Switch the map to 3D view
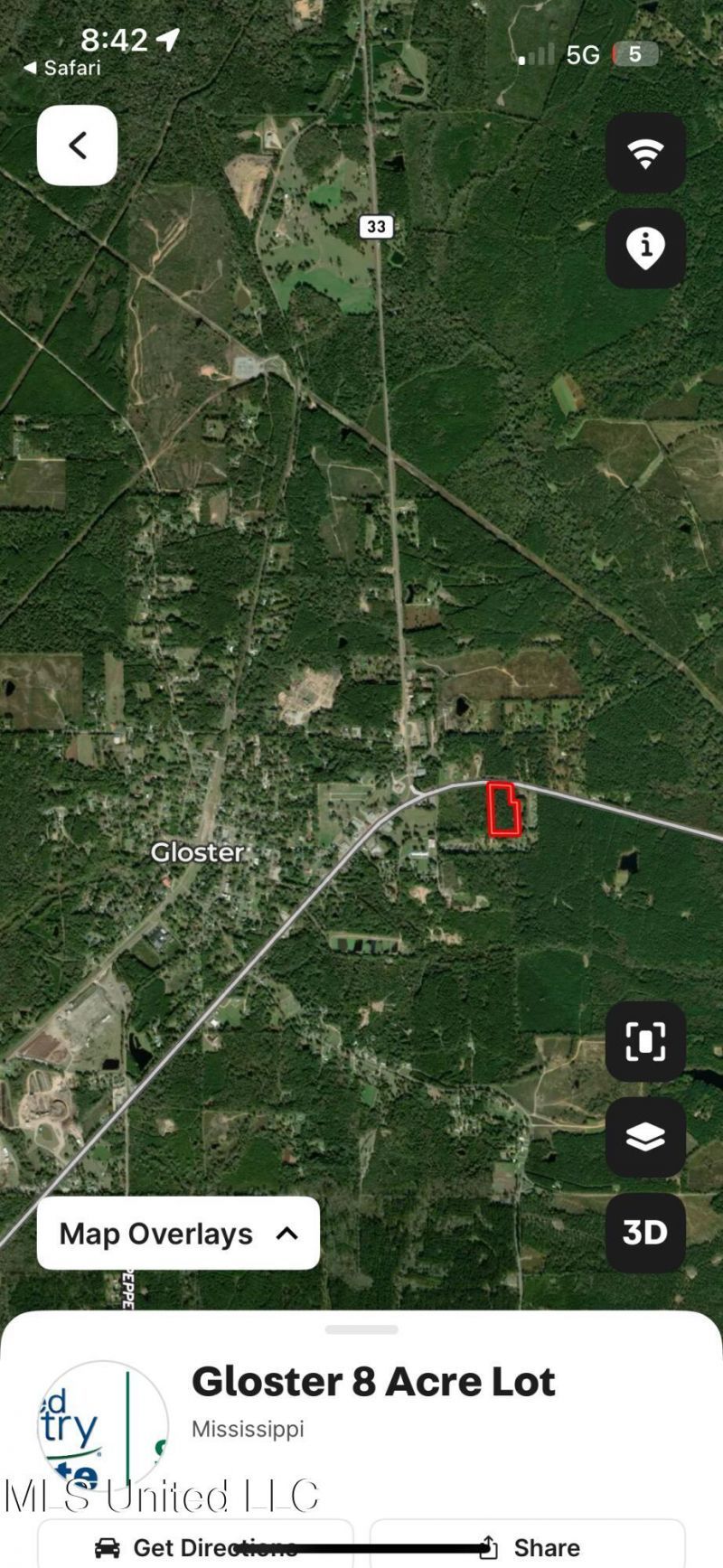Screen dimensions: 723x1568 (644, 1233)
